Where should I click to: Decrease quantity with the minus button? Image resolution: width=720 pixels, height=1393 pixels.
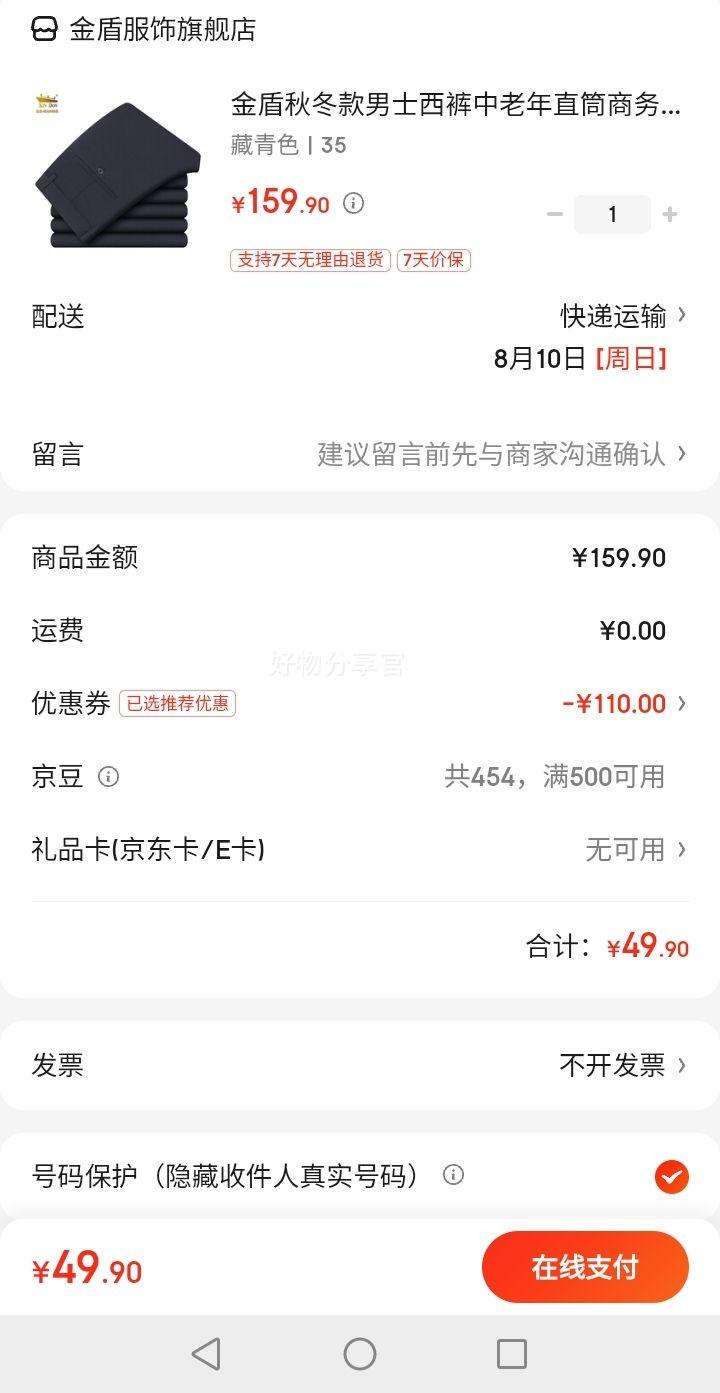555,214
